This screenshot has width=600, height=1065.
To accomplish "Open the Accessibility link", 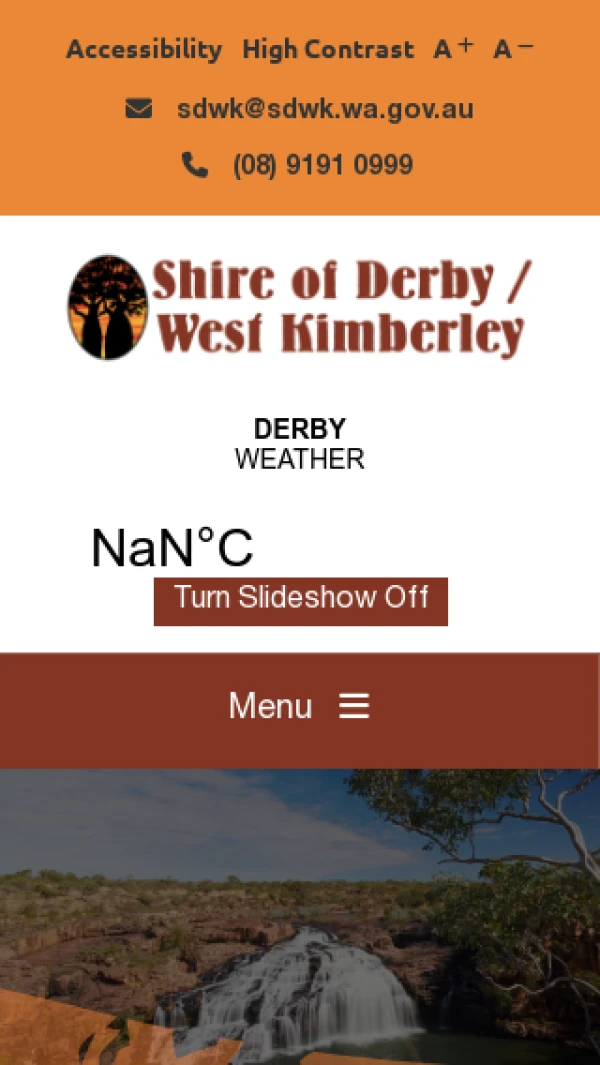I will [x=144, y=49].
